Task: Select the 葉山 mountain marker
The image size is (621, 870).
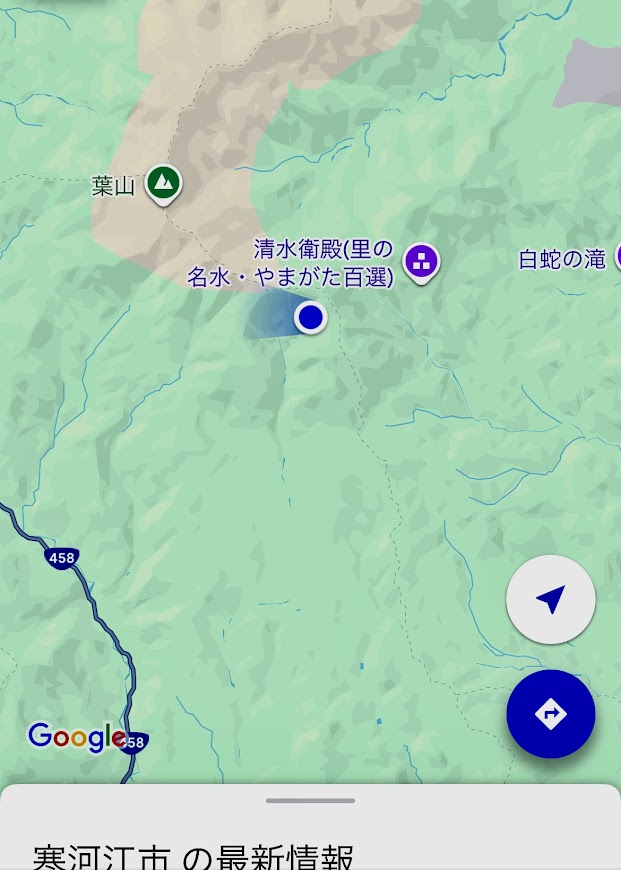Action: pos(163,184)
